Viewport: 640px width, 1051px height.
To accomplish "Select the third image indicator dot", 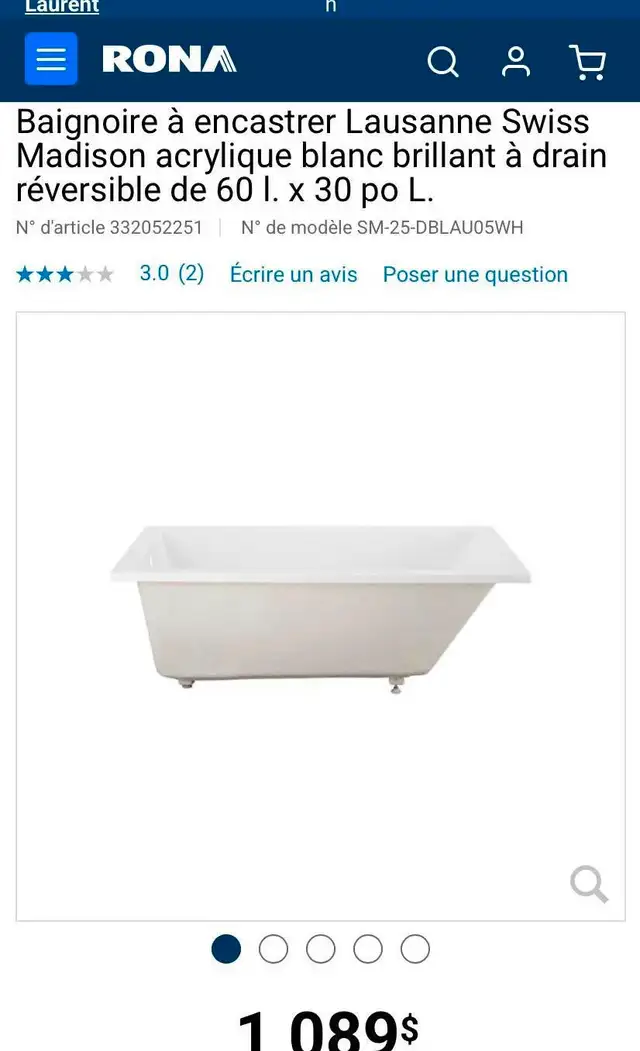I will tap(320, 949).
